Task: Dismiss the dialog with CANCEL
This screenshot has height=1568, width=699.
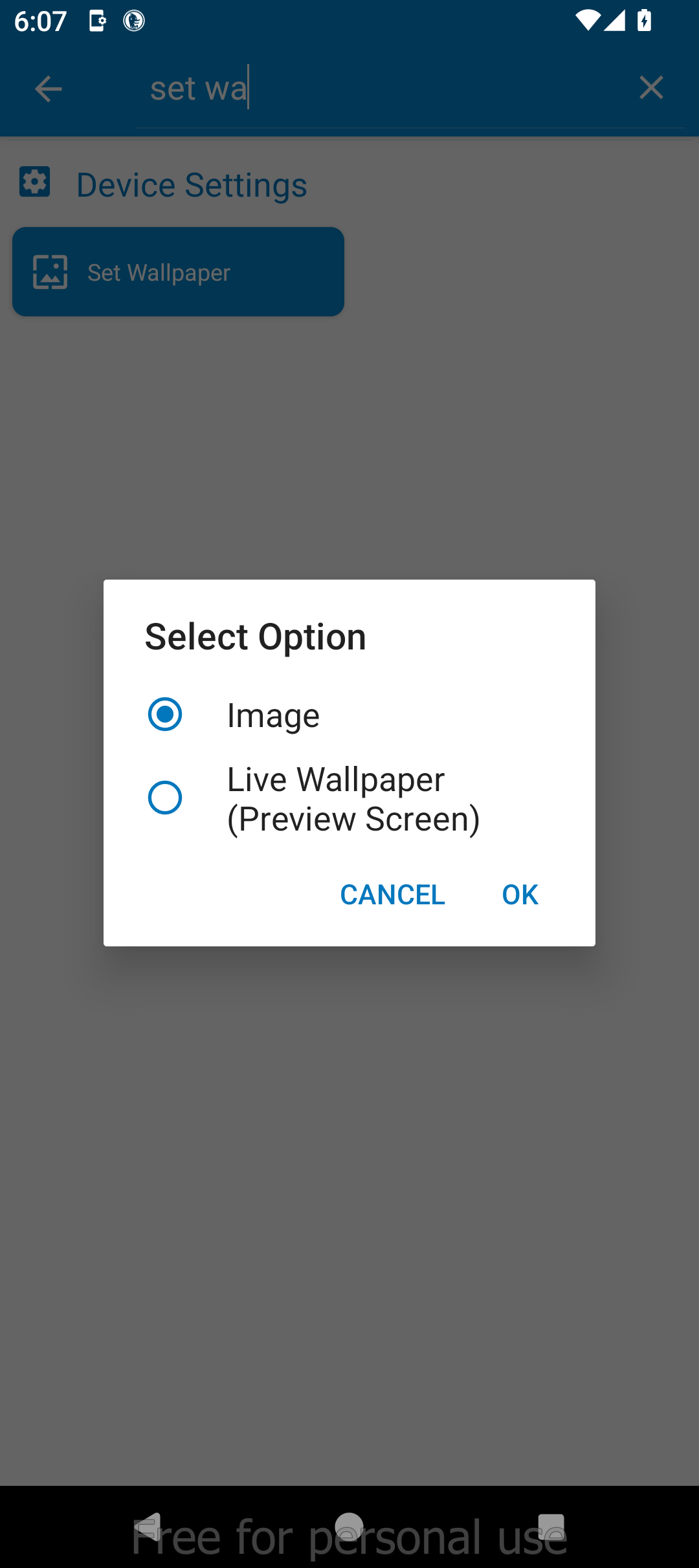Action: pos(392,895)
